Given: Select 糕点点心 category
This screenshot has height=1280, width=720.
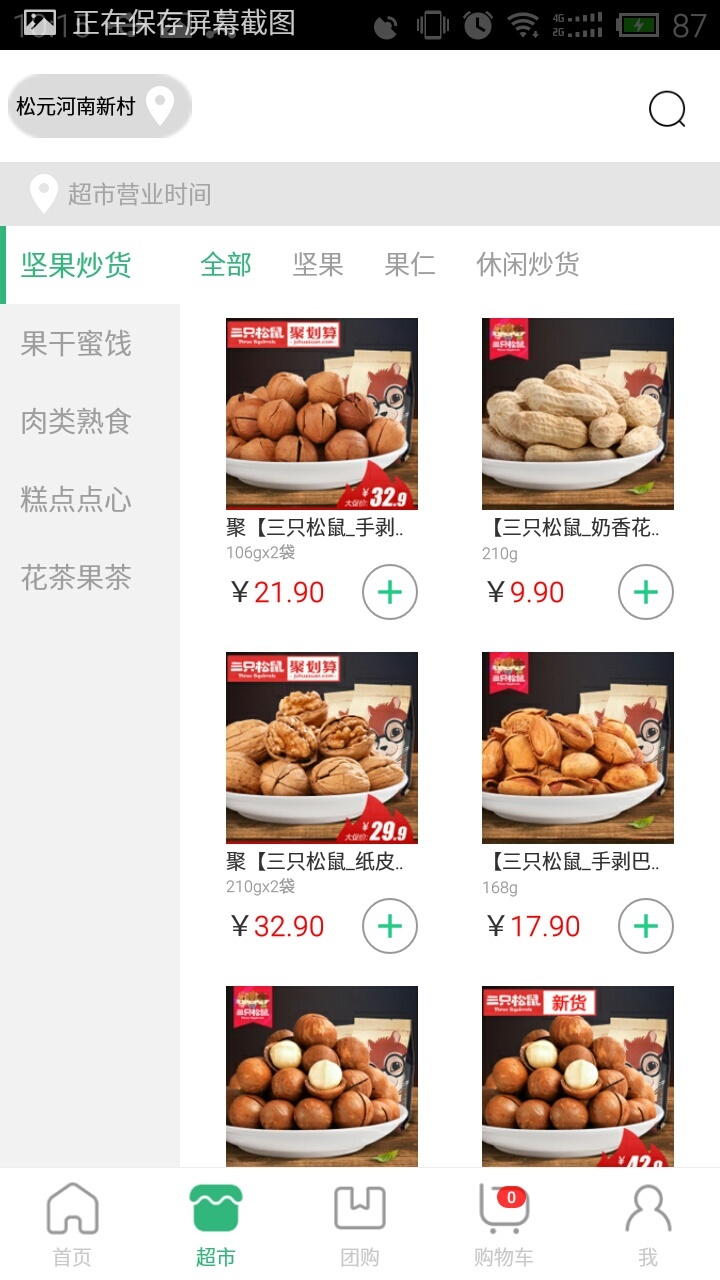Looking at the screenshot, I should click(x=77, y=500).
